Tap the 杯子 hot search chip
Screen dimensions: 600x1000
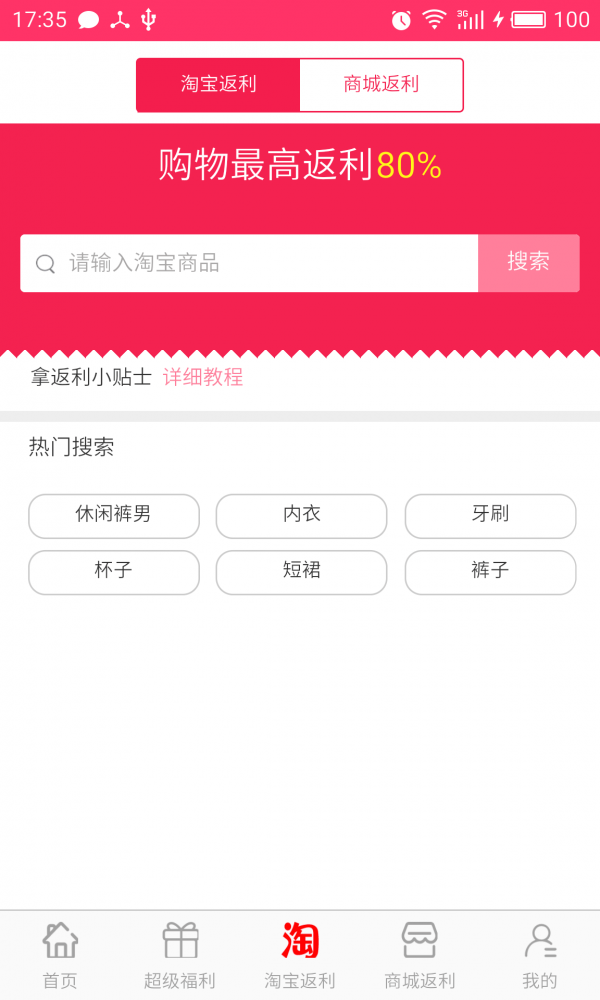[x=113, y=572]
